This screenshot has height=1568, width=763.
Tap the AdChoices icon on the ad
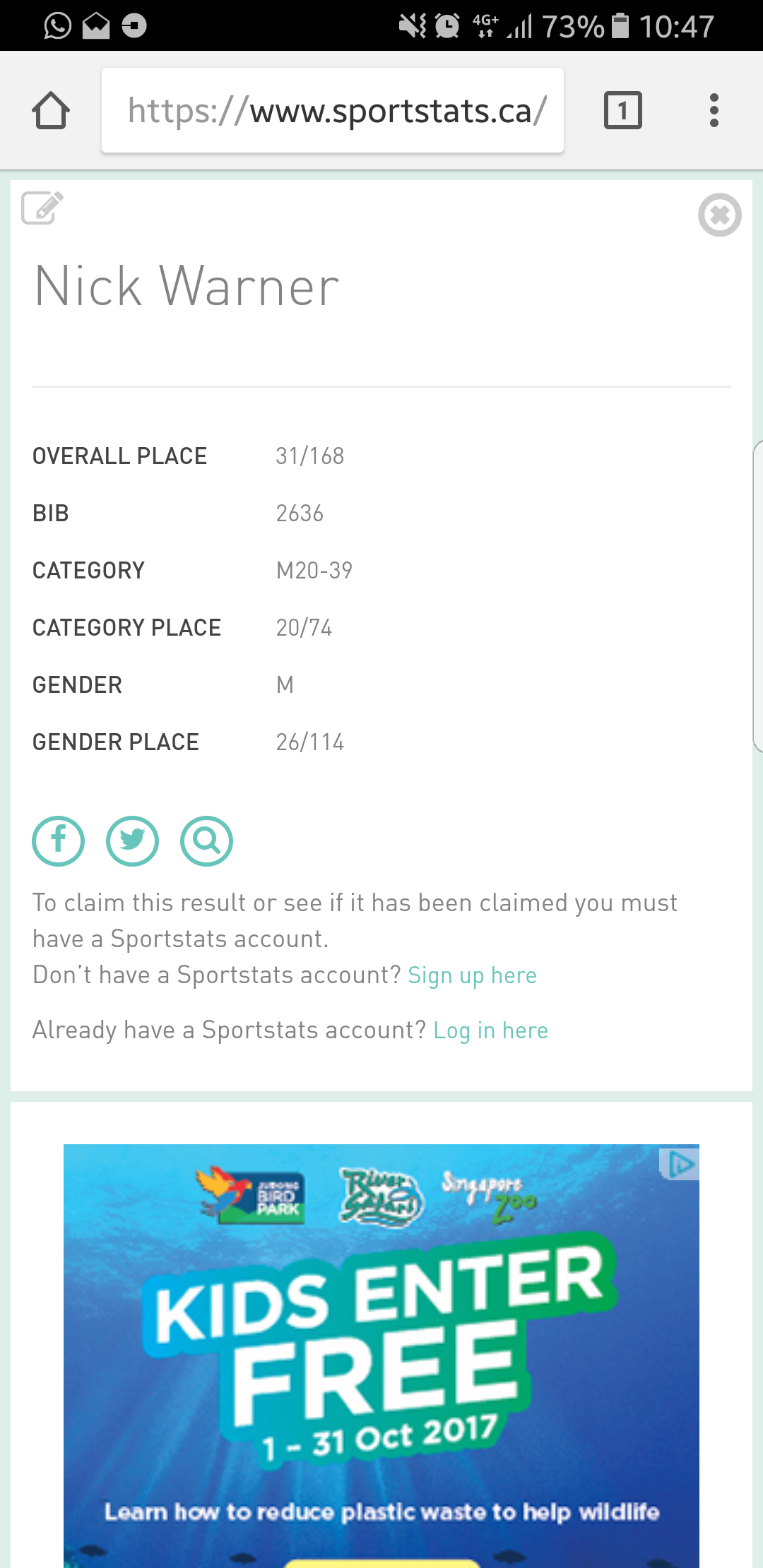tap(680, 1164)
